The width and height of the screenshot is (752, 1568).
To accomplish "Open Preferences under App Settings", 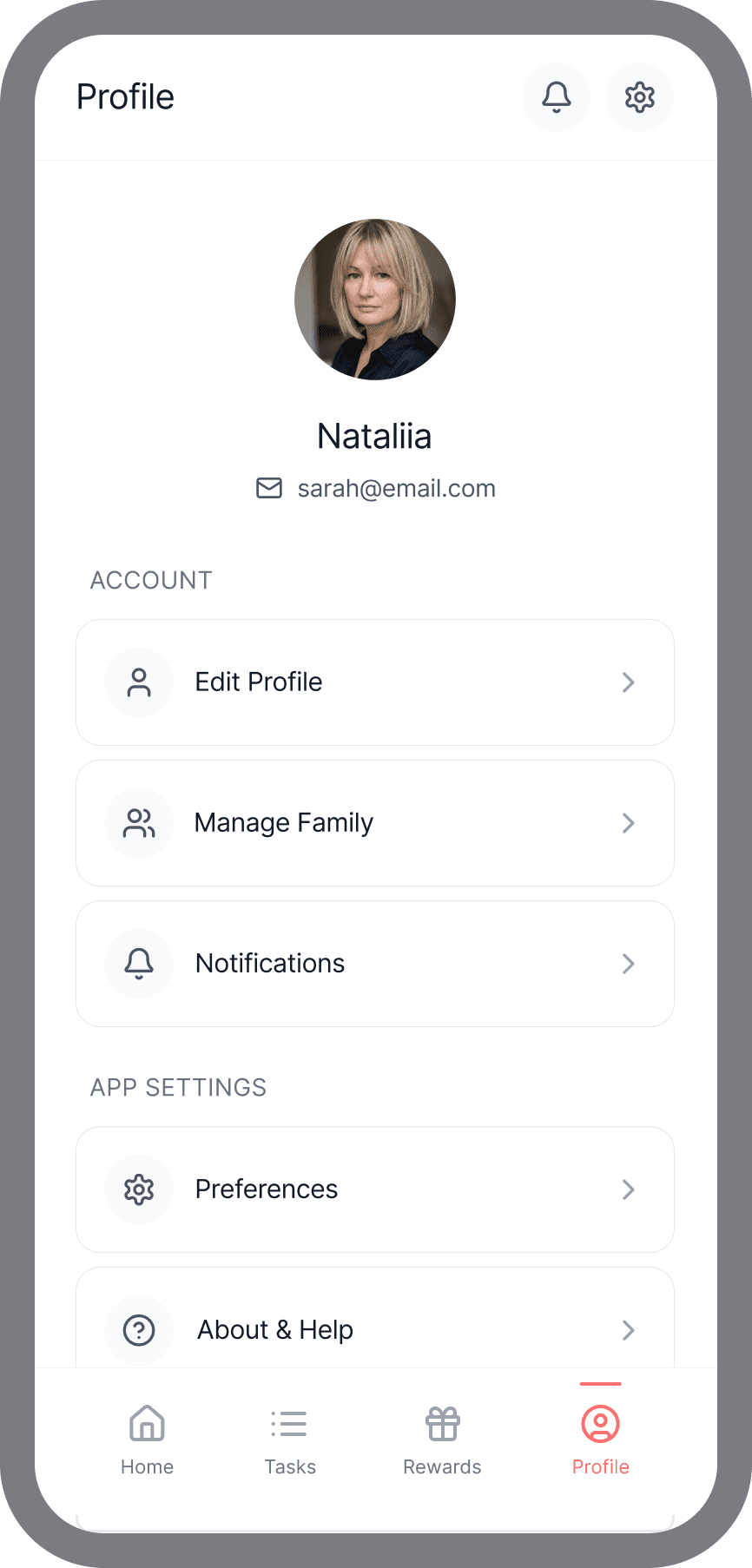I will (x=375, y=1189).
